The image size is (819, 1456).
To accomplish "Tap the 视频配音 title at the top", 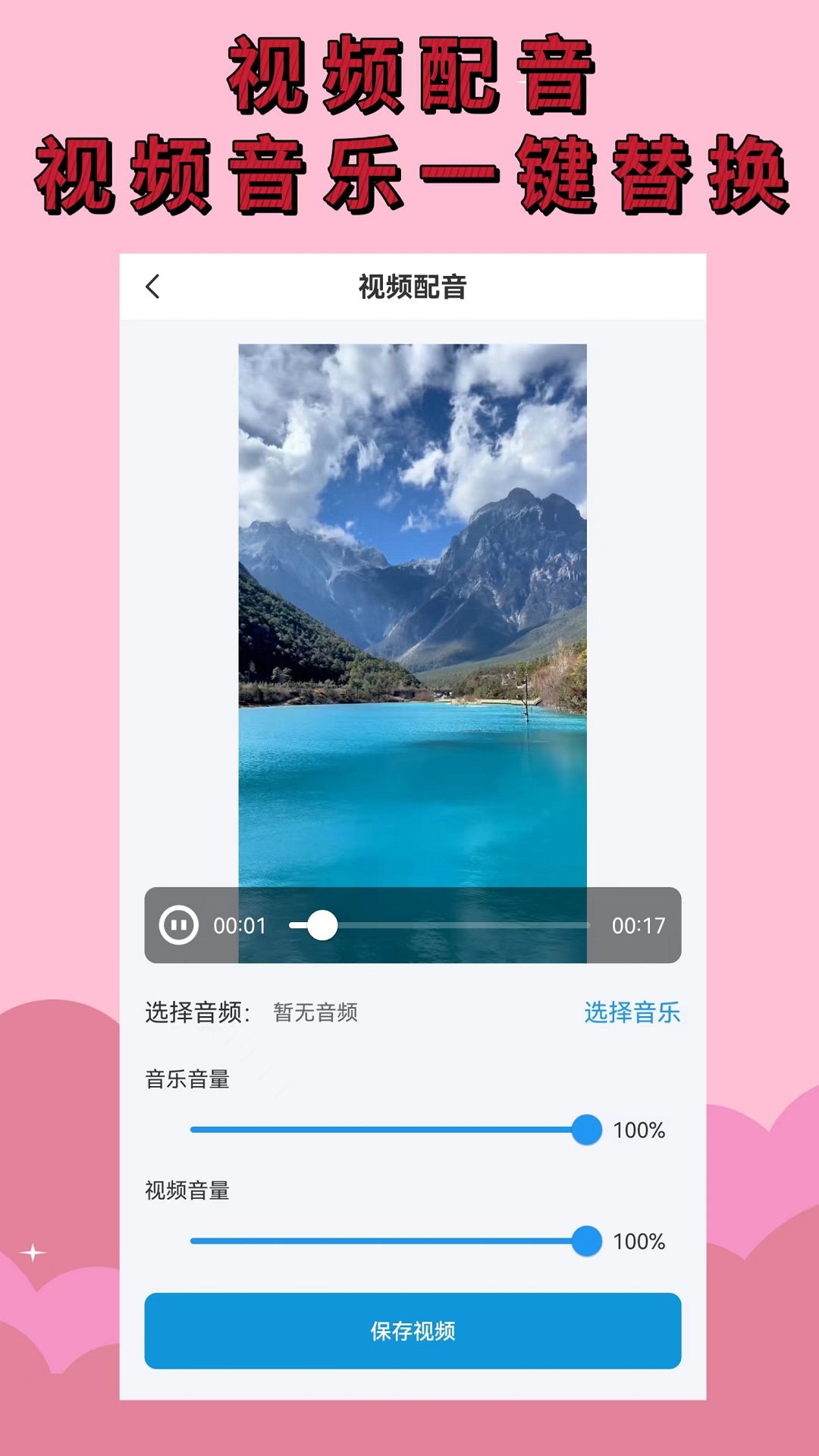I will click(412, 288).
